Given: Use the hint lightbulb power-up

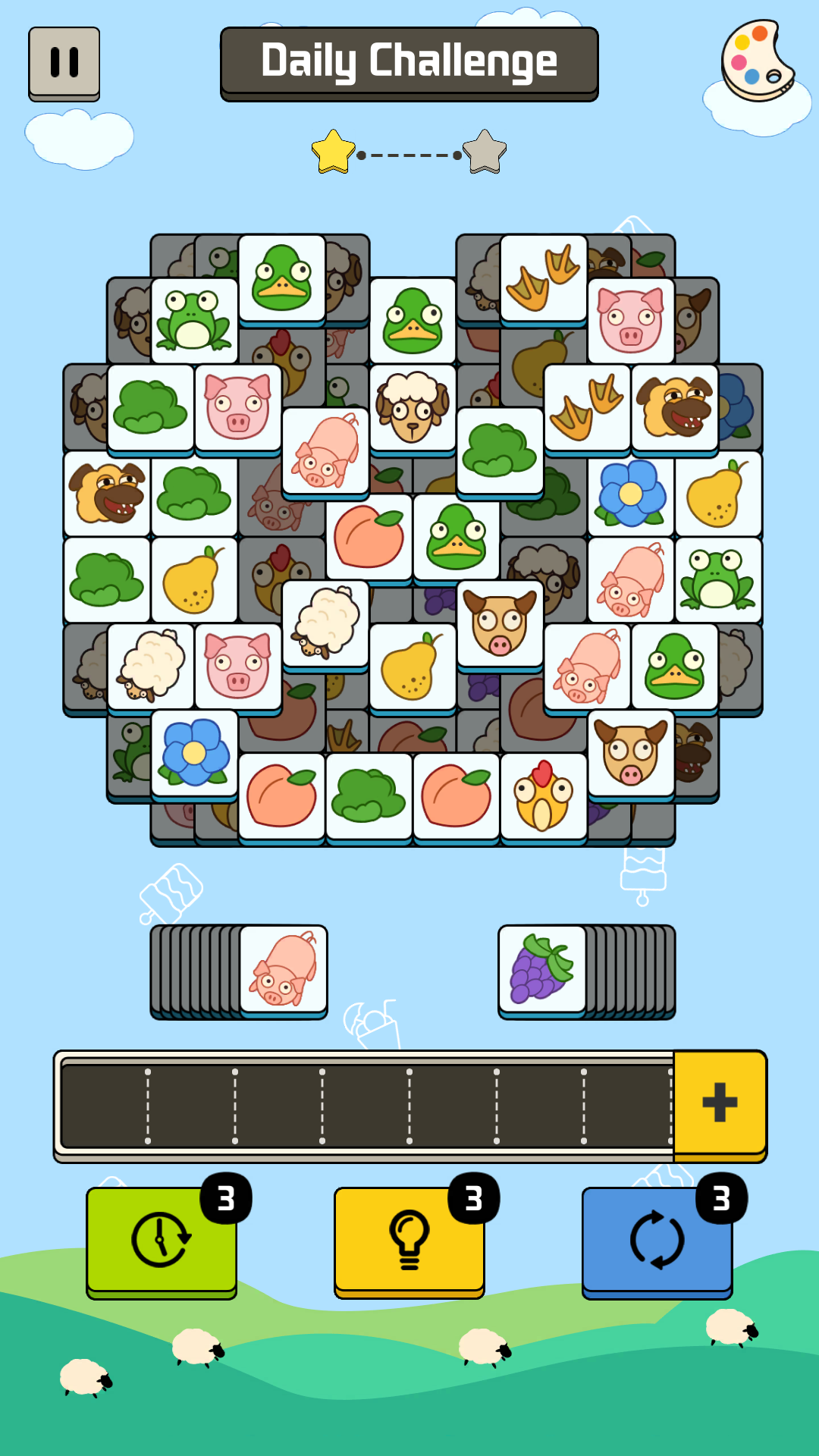Looking at the screenshot, I should click(409, 1236).
